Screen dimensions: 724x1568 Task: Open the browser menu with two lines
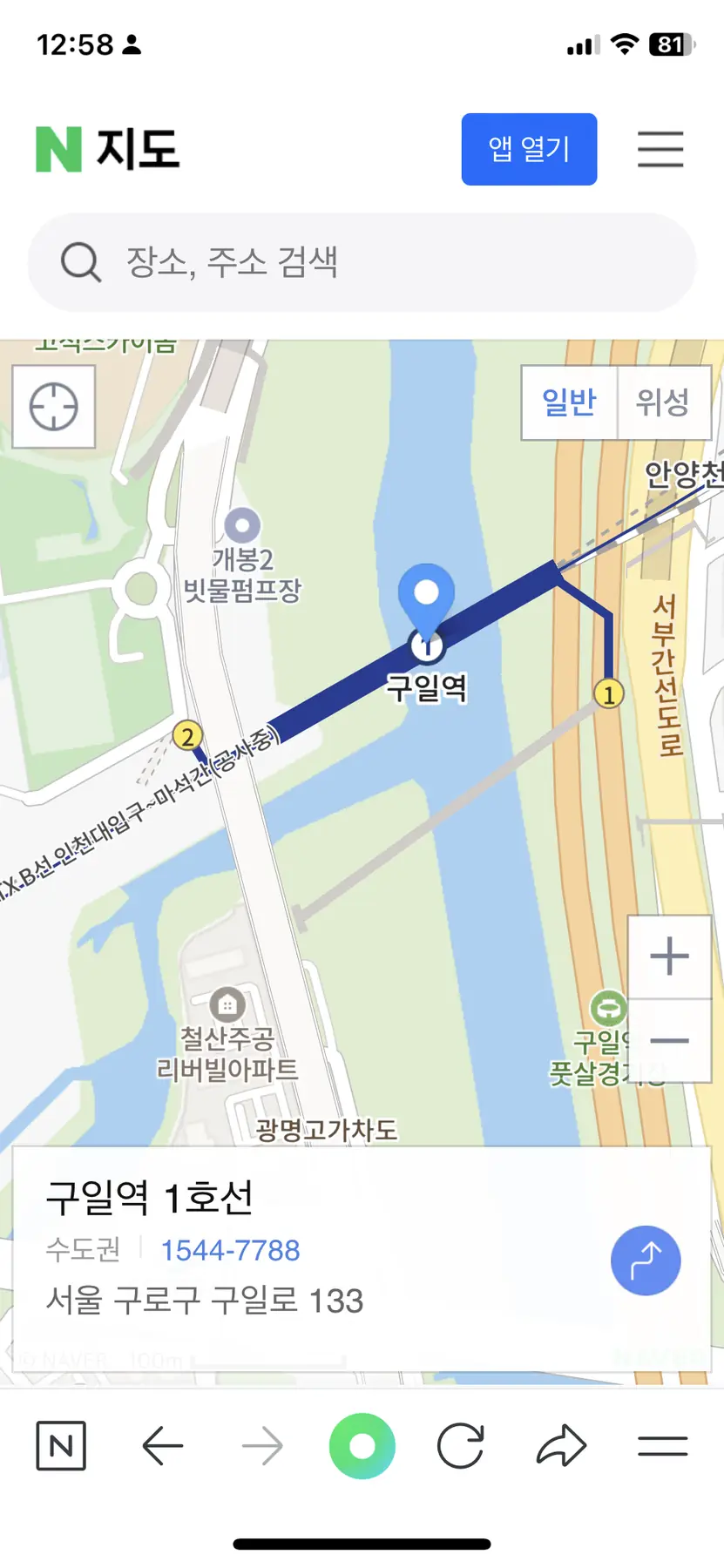point(663,1446)
